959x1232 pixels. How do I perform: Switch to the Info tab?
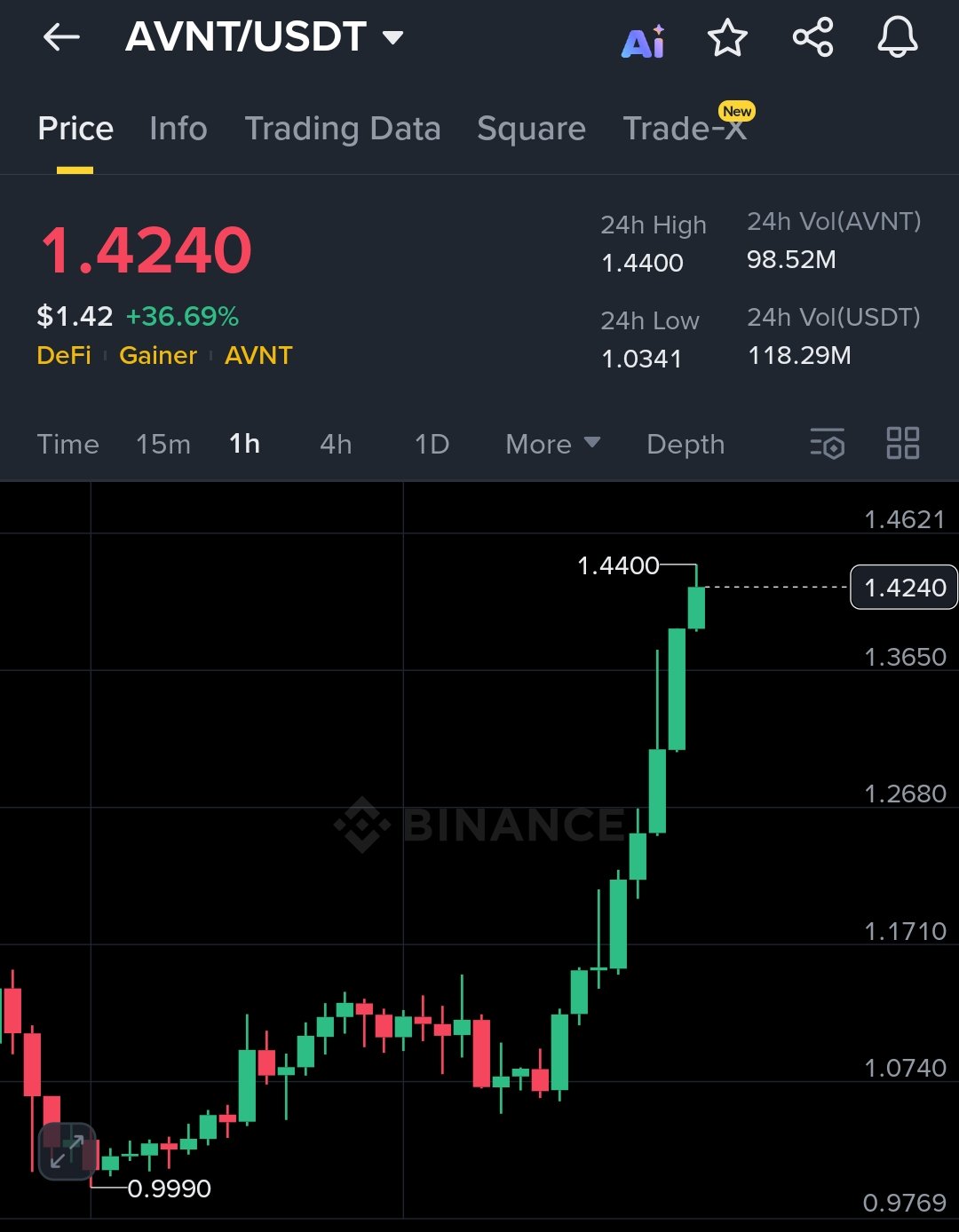(178, 129)
